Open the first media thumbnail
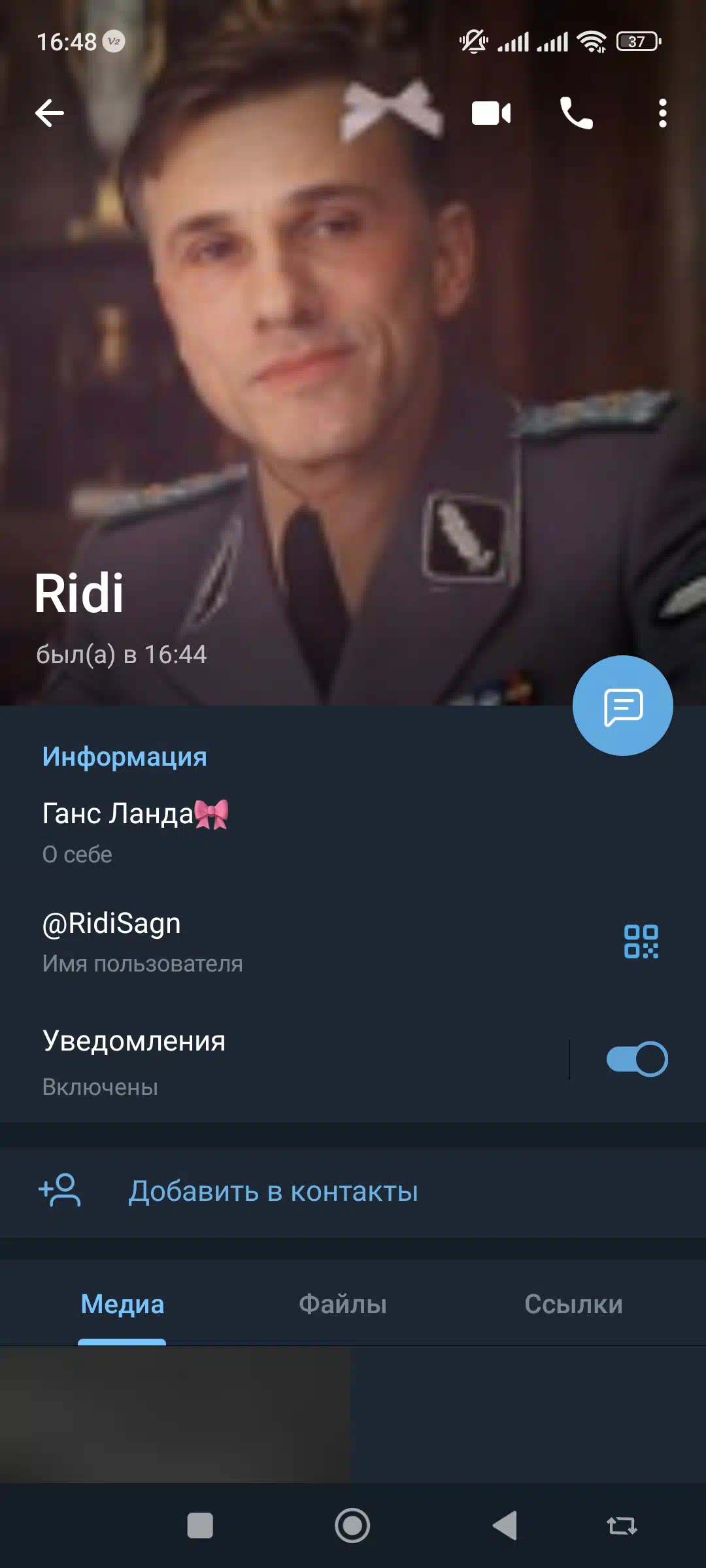 click(175, 1414)
